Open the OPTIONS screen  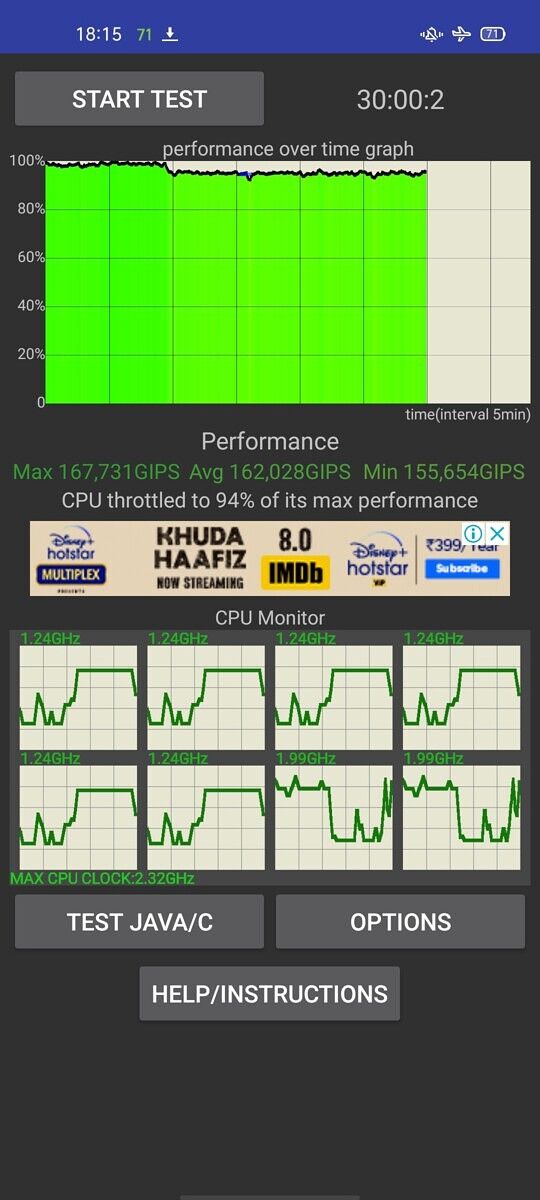pos(400,922)
